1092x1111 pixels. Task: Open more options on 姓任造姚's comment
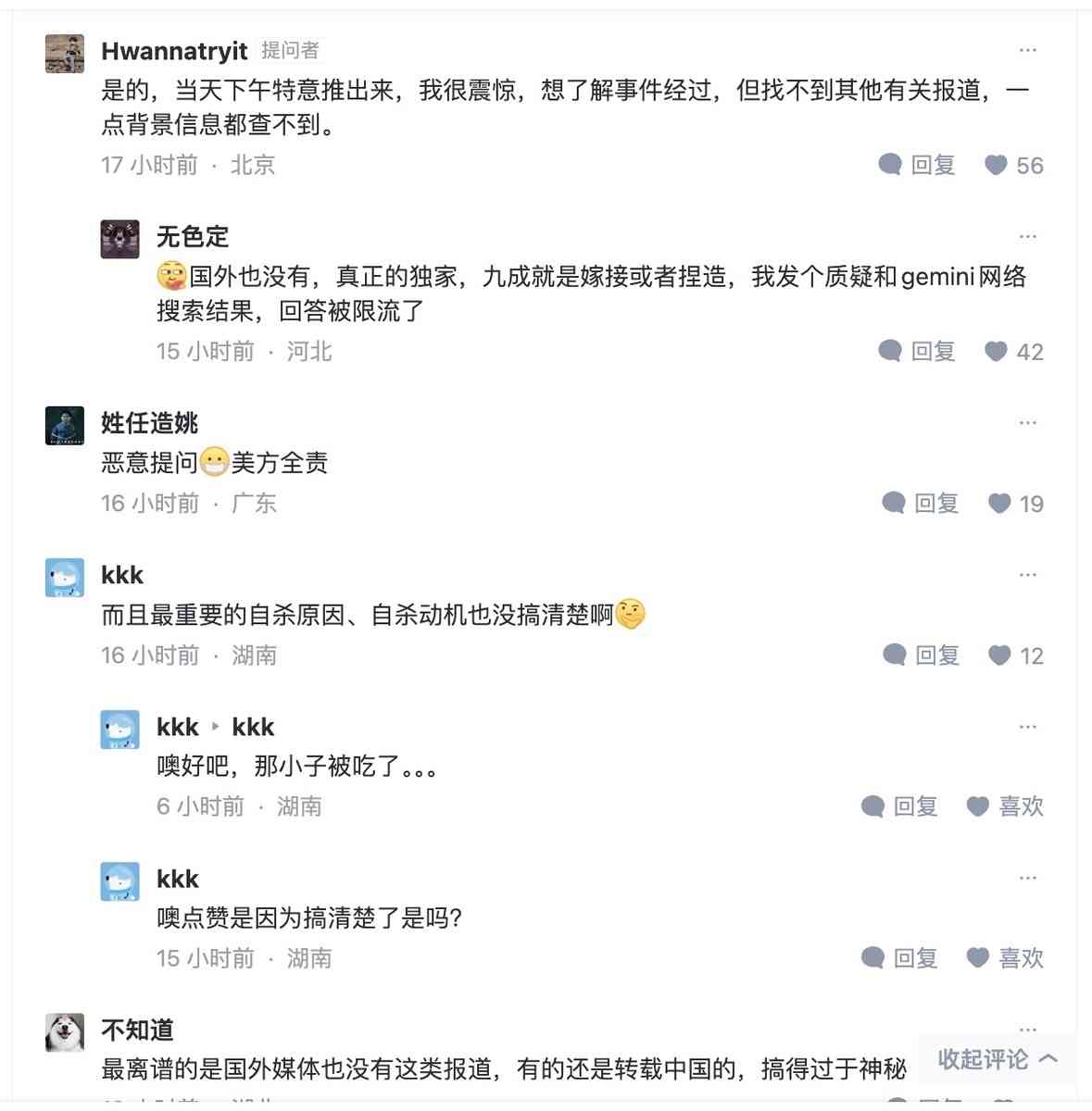[1027, 423]
